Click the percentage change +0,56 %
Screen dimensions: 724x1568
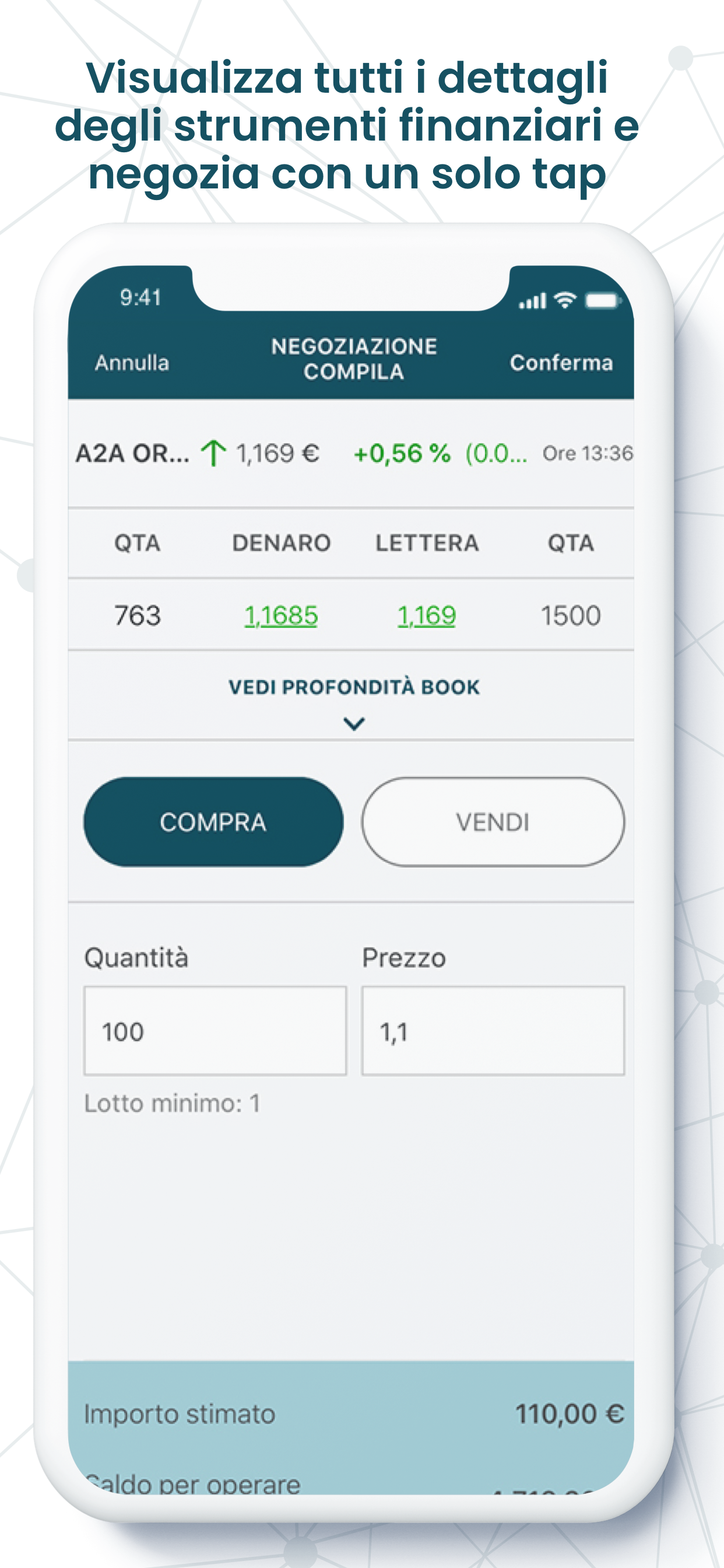coord(402,453)
